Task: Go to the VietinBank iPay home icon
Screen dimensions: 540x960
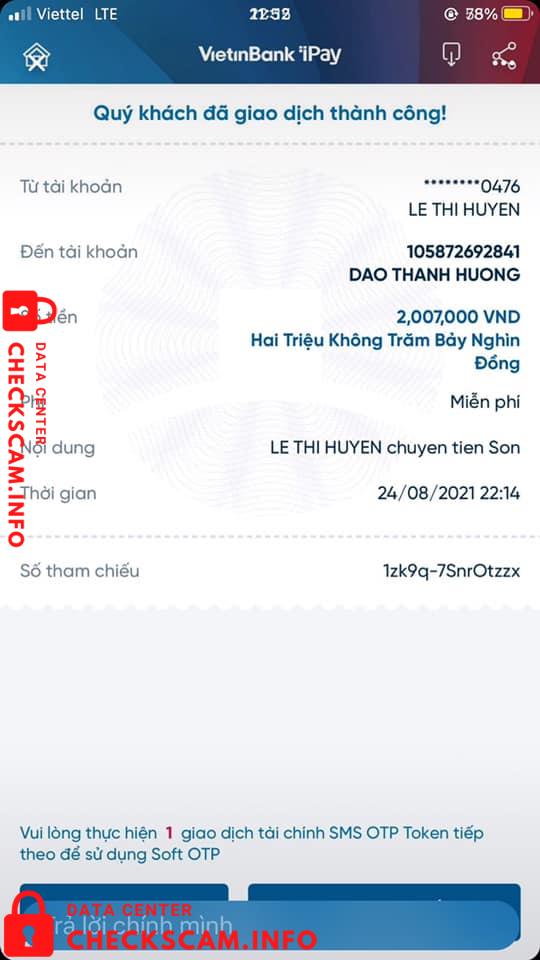Action: (37, 56)
